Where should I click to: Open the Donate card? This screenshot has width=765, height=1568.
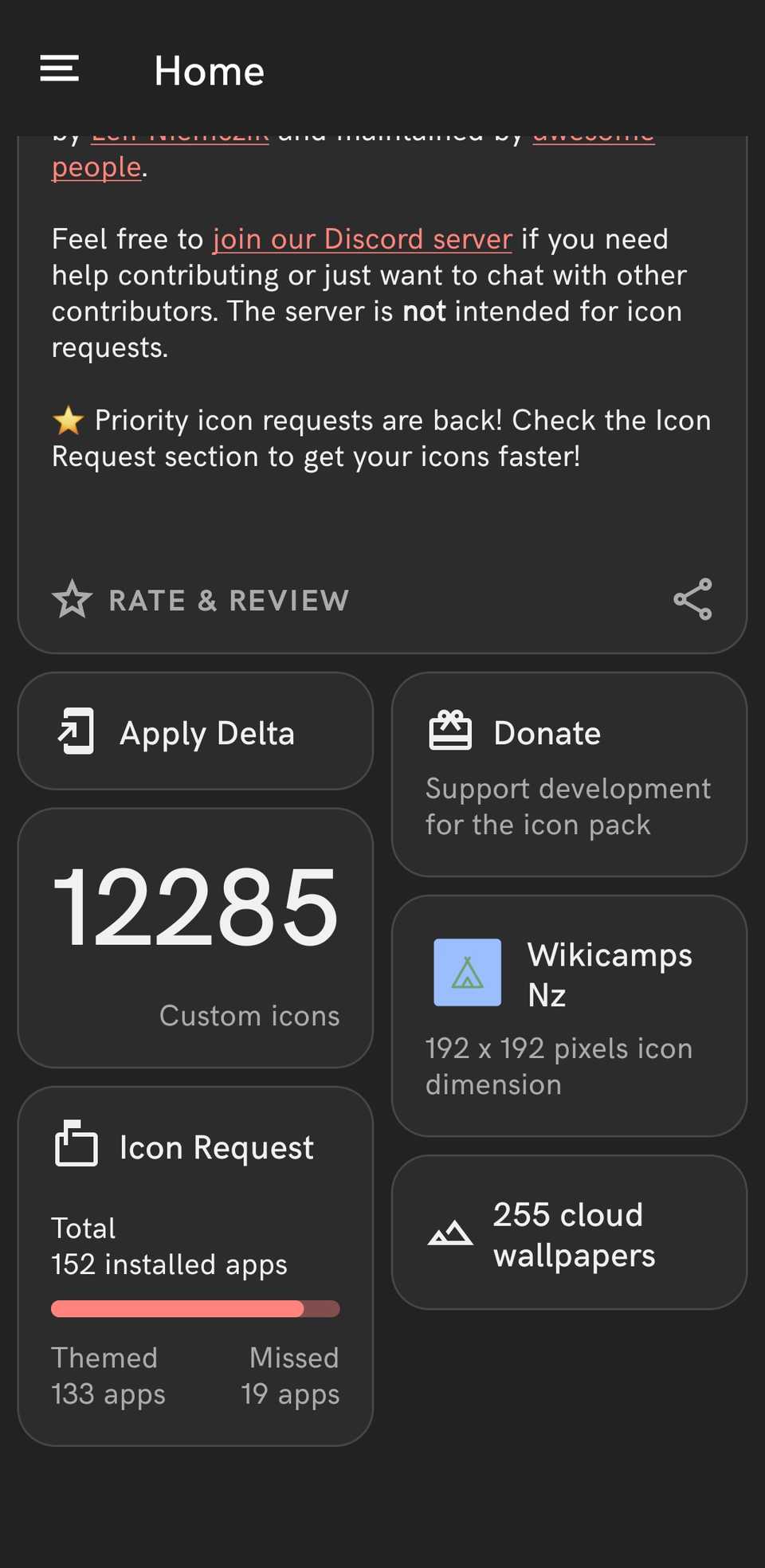pos(569,774)
